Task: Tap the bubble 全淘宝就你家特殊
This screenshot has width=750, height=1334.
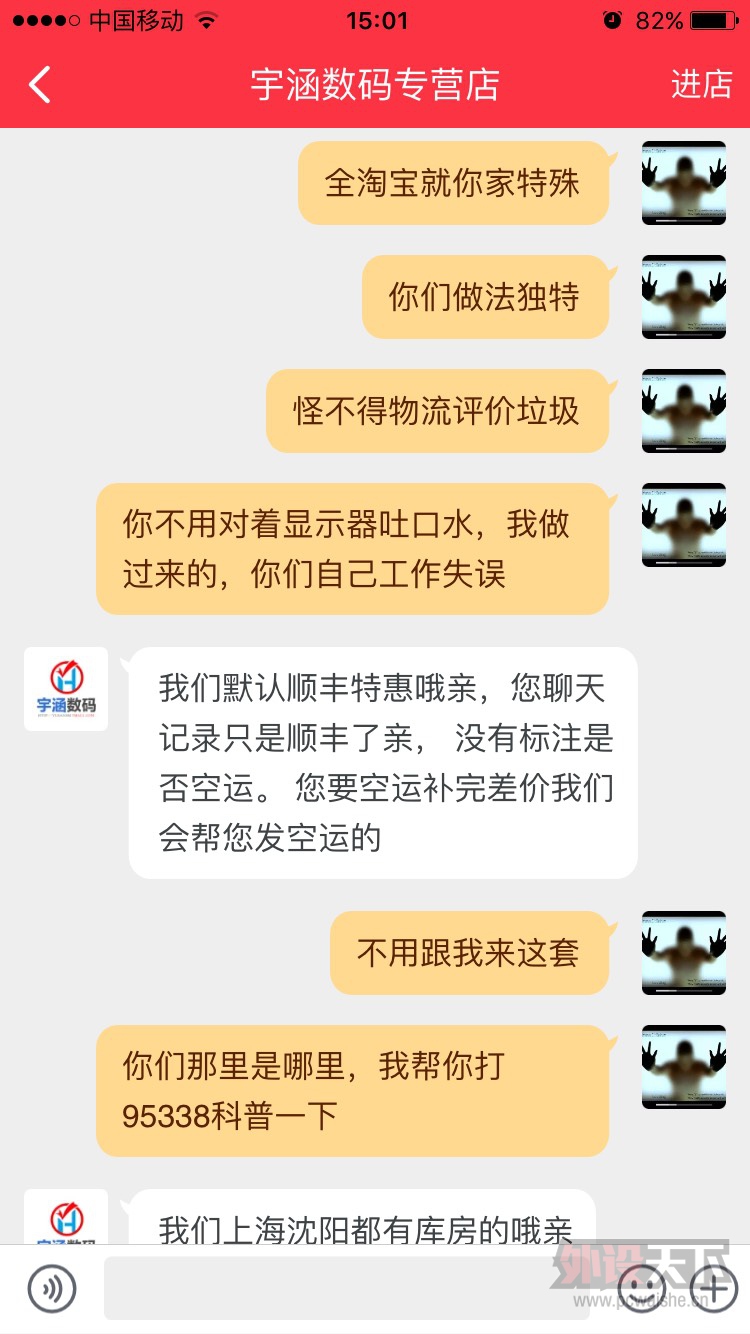Action: pyautogui.click(x=453, y=183)
